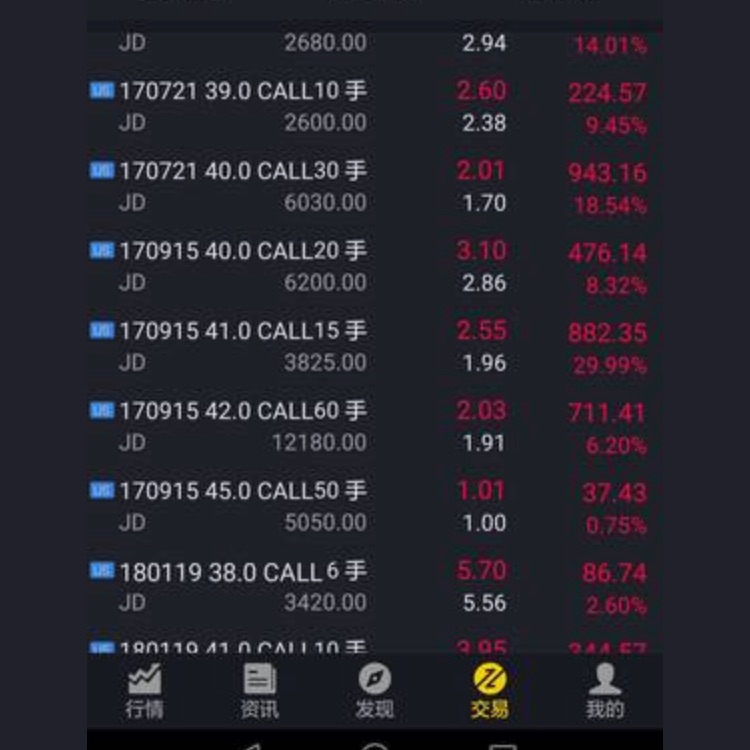Switch to the 行情 tab
This screenshot has width=750, height=750.
(144, 691)
